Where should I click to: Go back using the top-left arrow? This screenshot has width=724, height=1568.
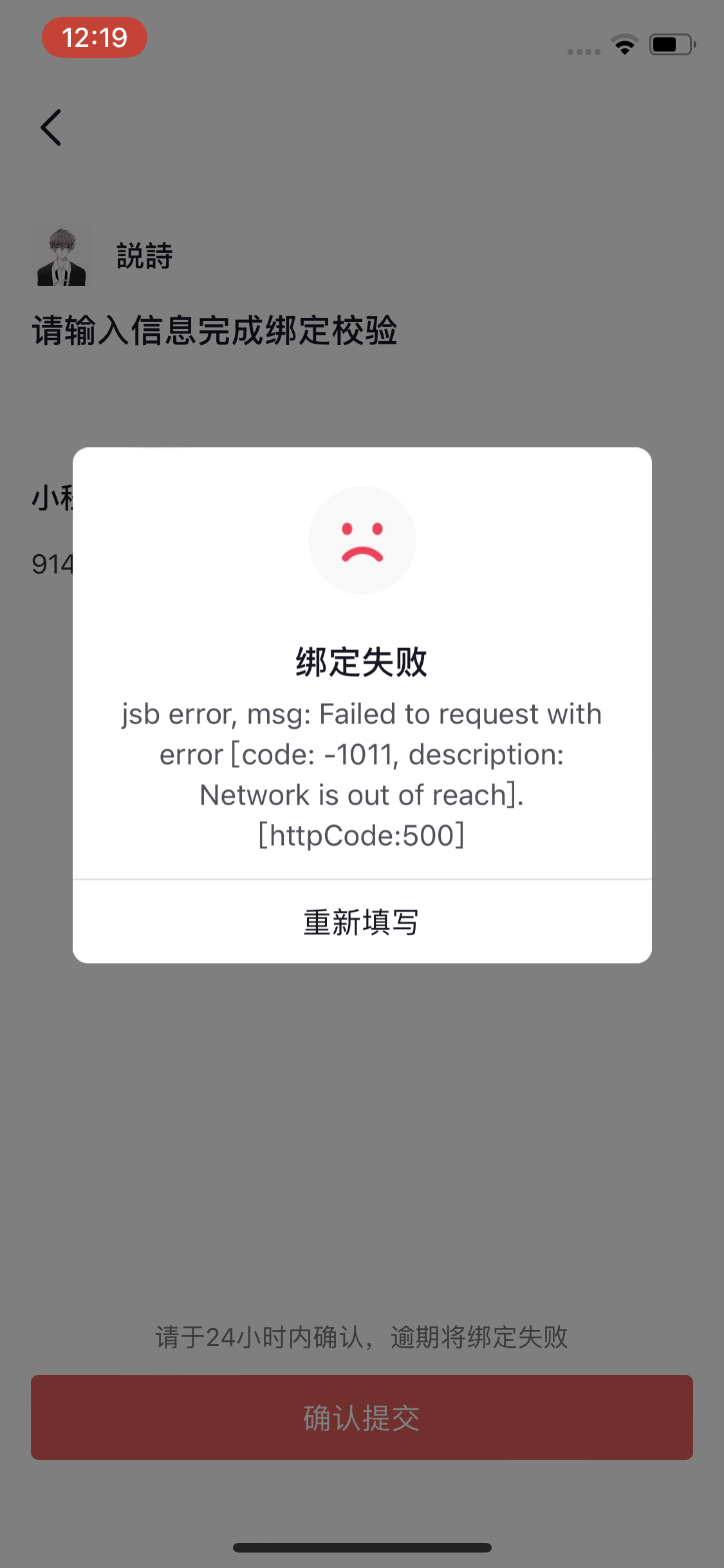coord(51,127)
